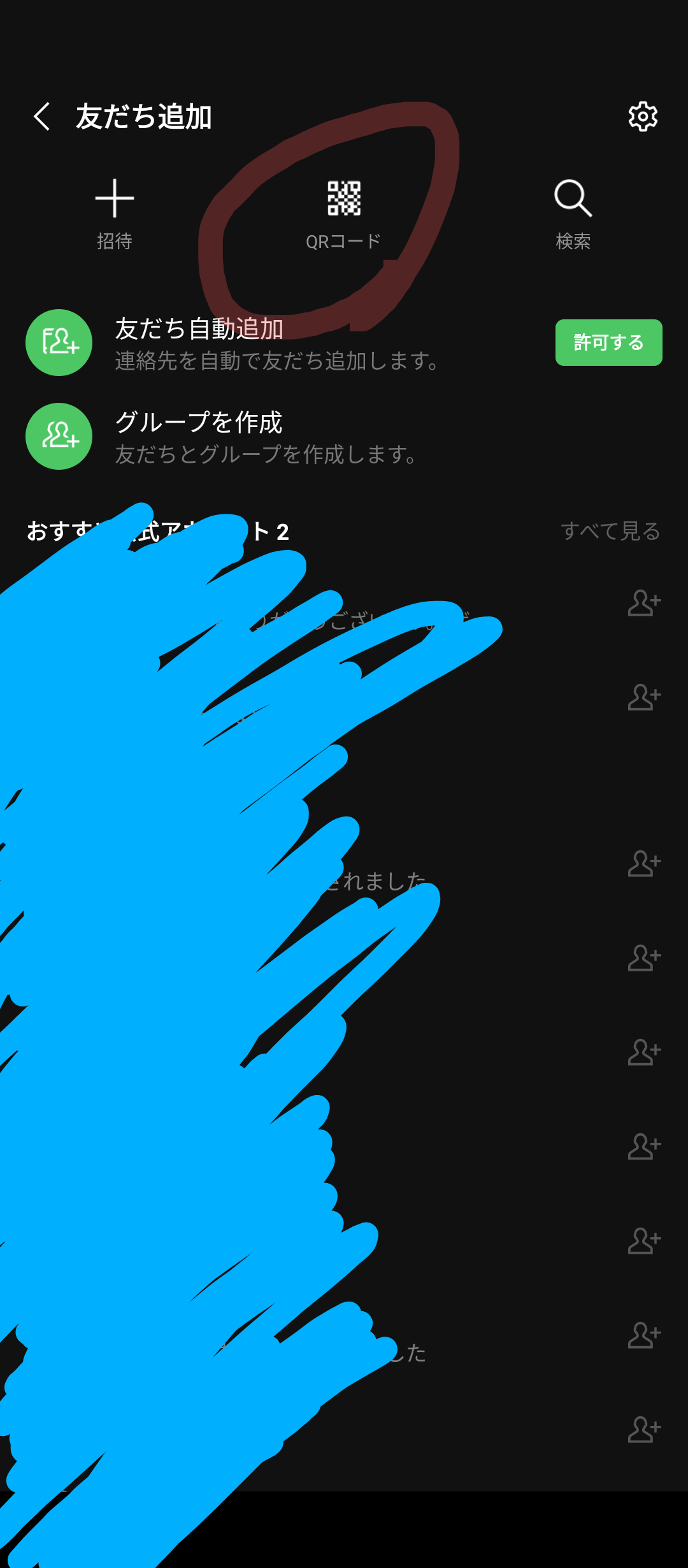
Task: Select the 招待 (invite) icon
Action: (115, 199)
